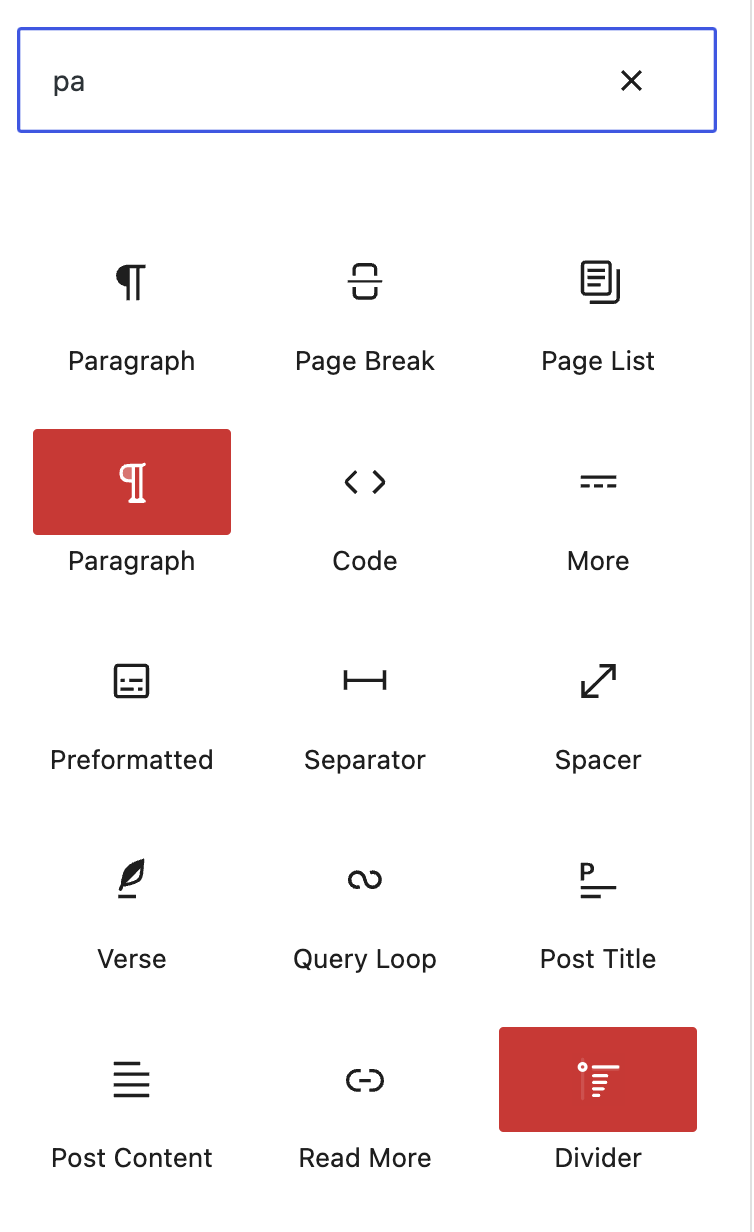Select the red Paragraph block

pos(132,483)
